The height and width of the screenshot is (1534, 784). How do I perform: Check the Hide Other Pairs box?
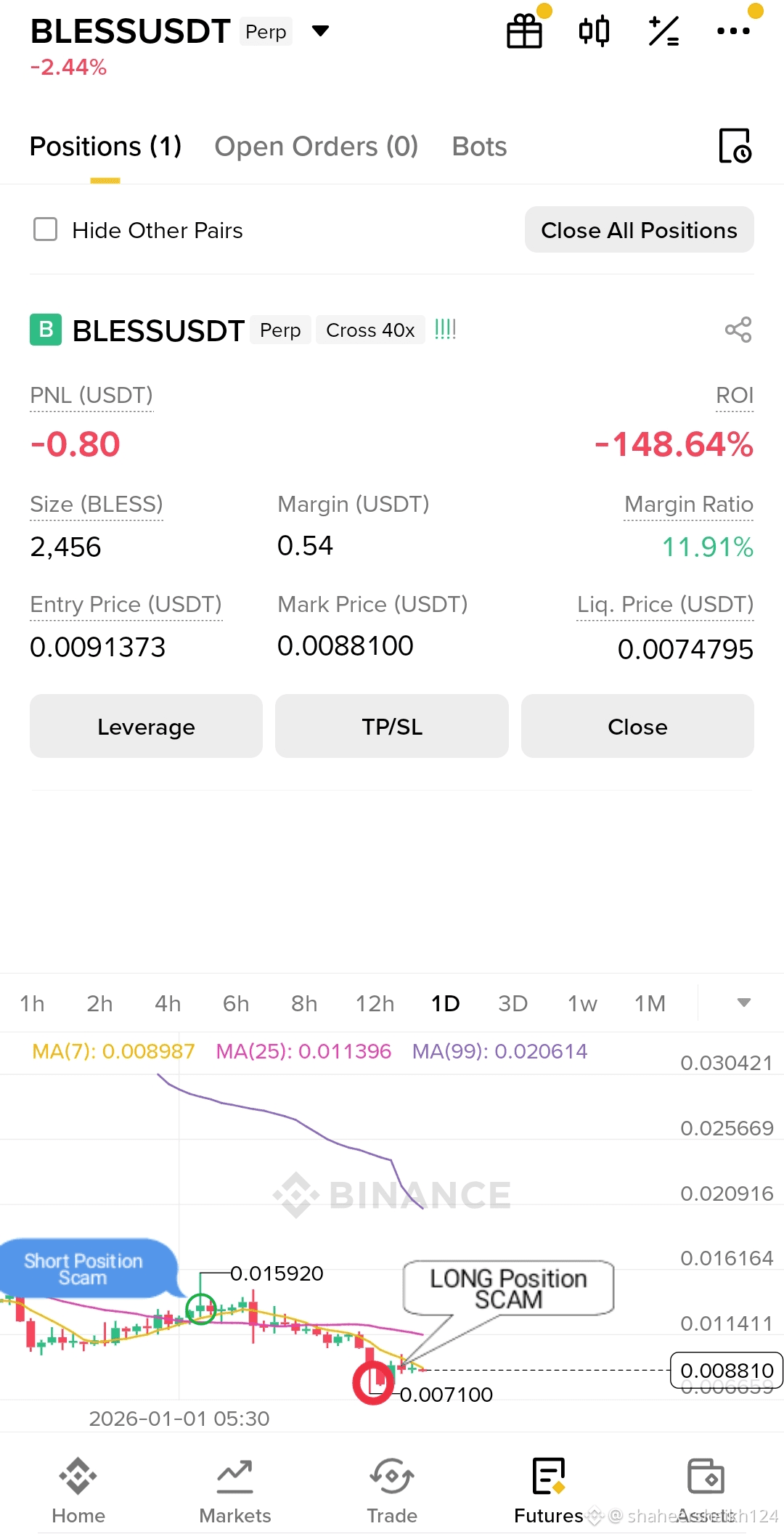coord(46,229)
